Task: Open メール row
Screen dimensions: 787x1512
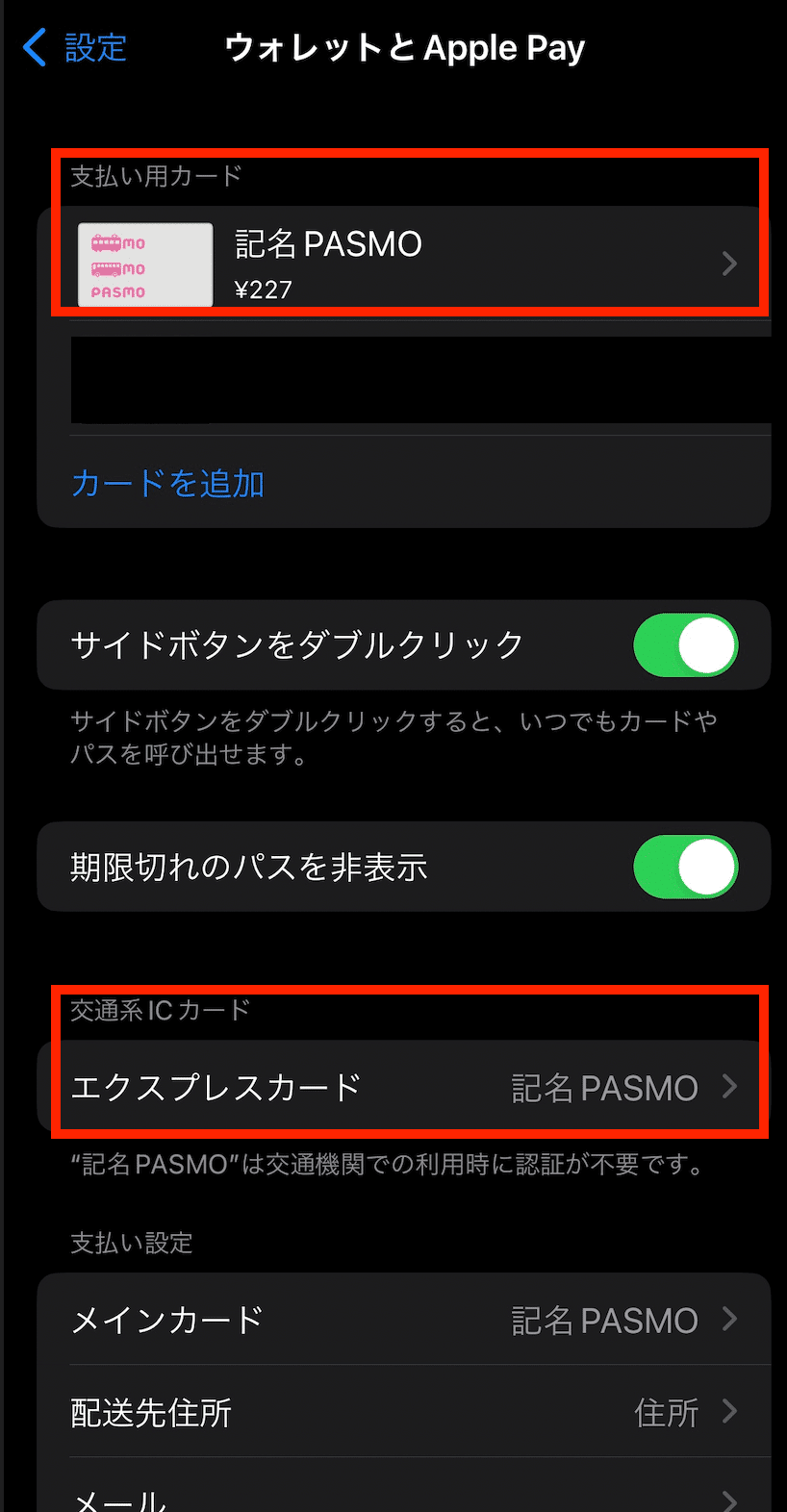Action: 404,1486
